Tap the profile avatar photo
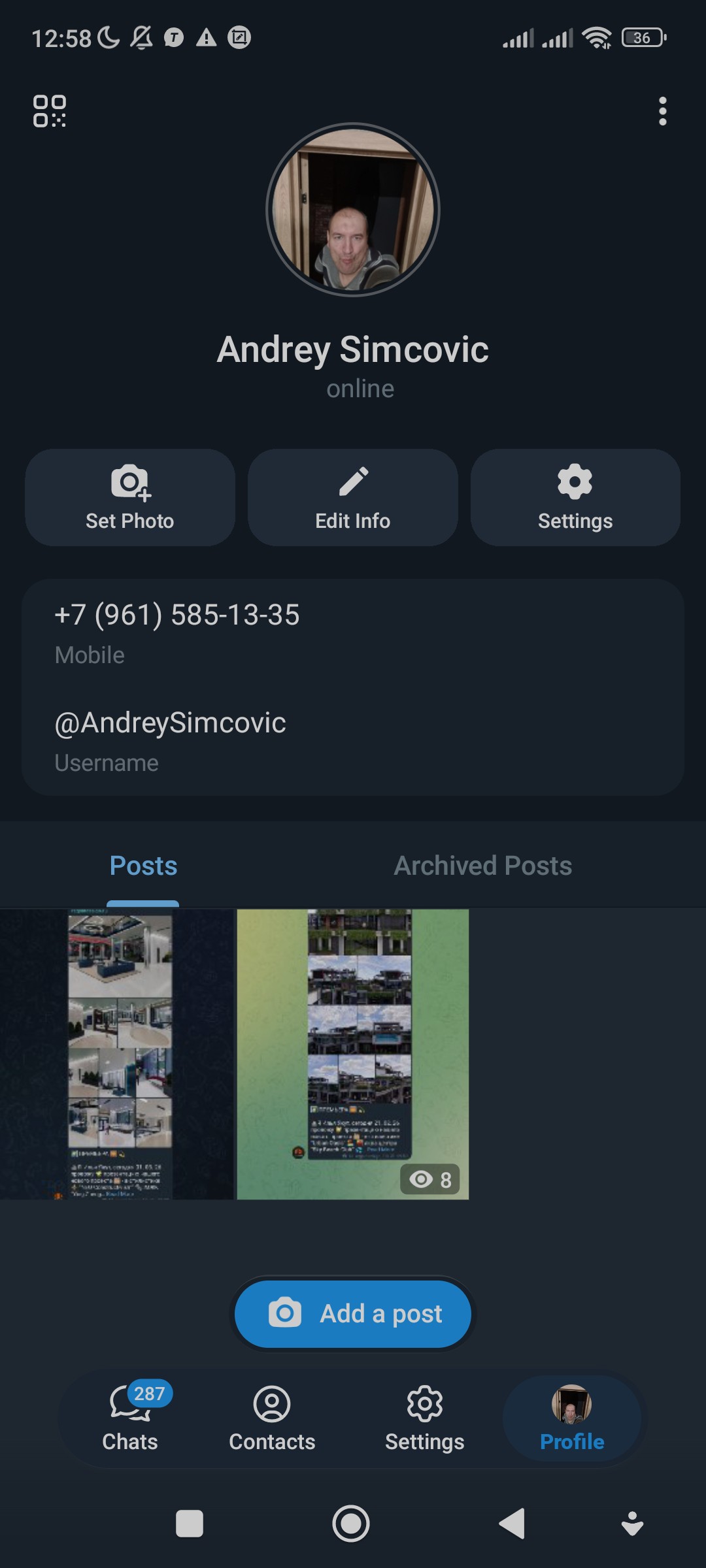This screenshot has height=1568, width=706. coord(353,210)
